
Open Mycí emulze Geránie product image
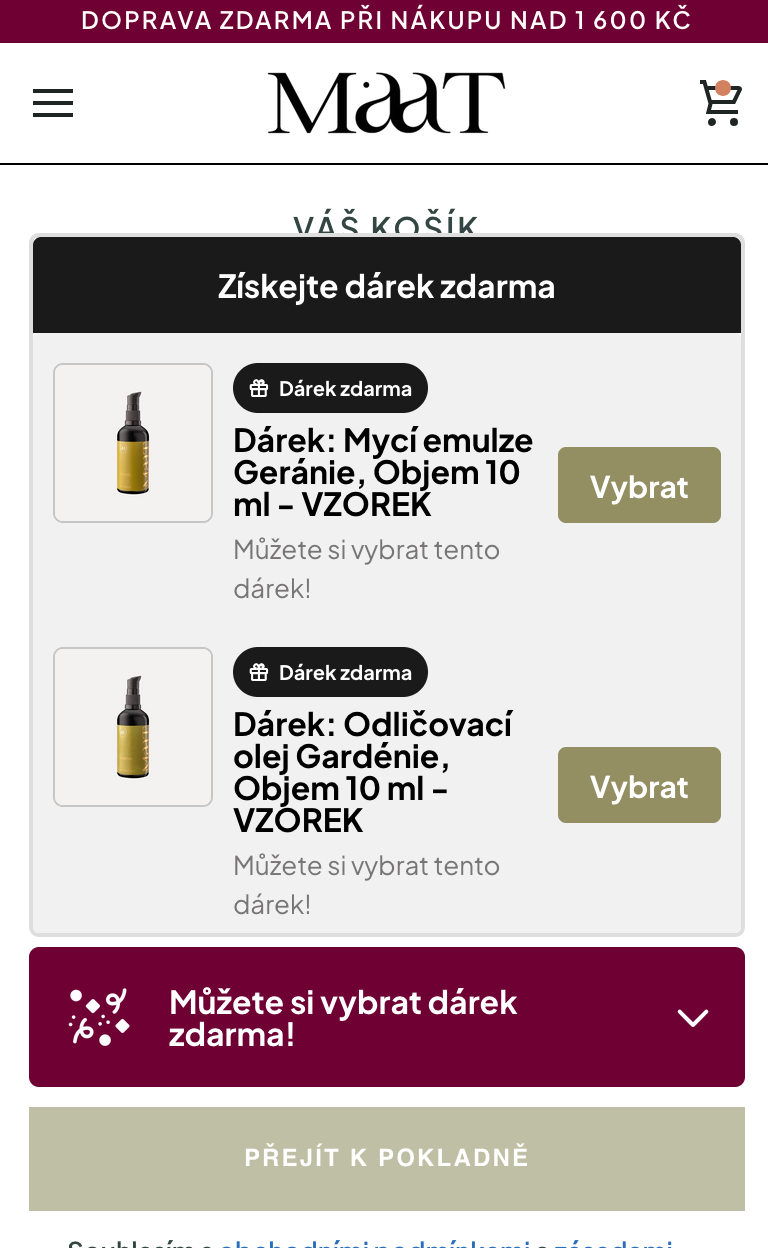[x=133, y=443]
